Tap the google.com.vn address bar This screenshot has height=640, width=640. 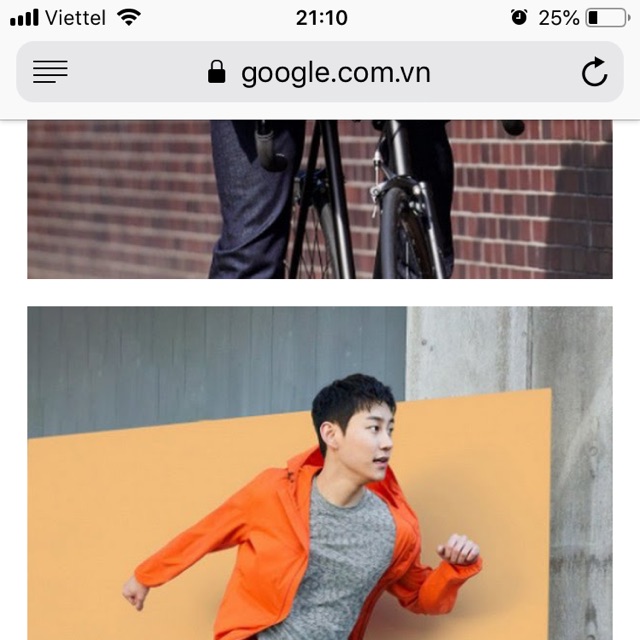[x=320, y=72]
